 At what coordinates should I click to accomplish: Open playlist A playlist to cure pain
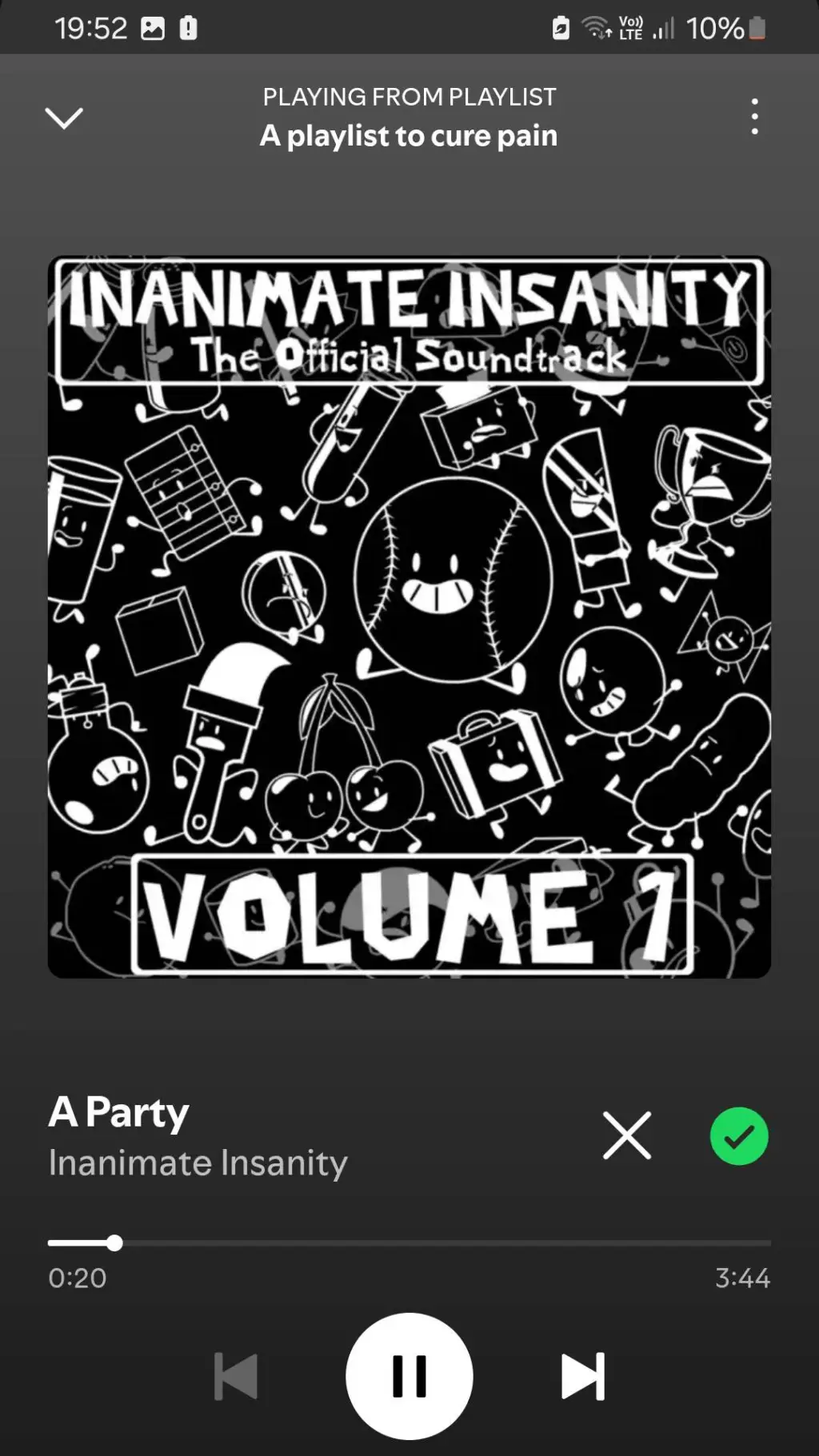409,136
